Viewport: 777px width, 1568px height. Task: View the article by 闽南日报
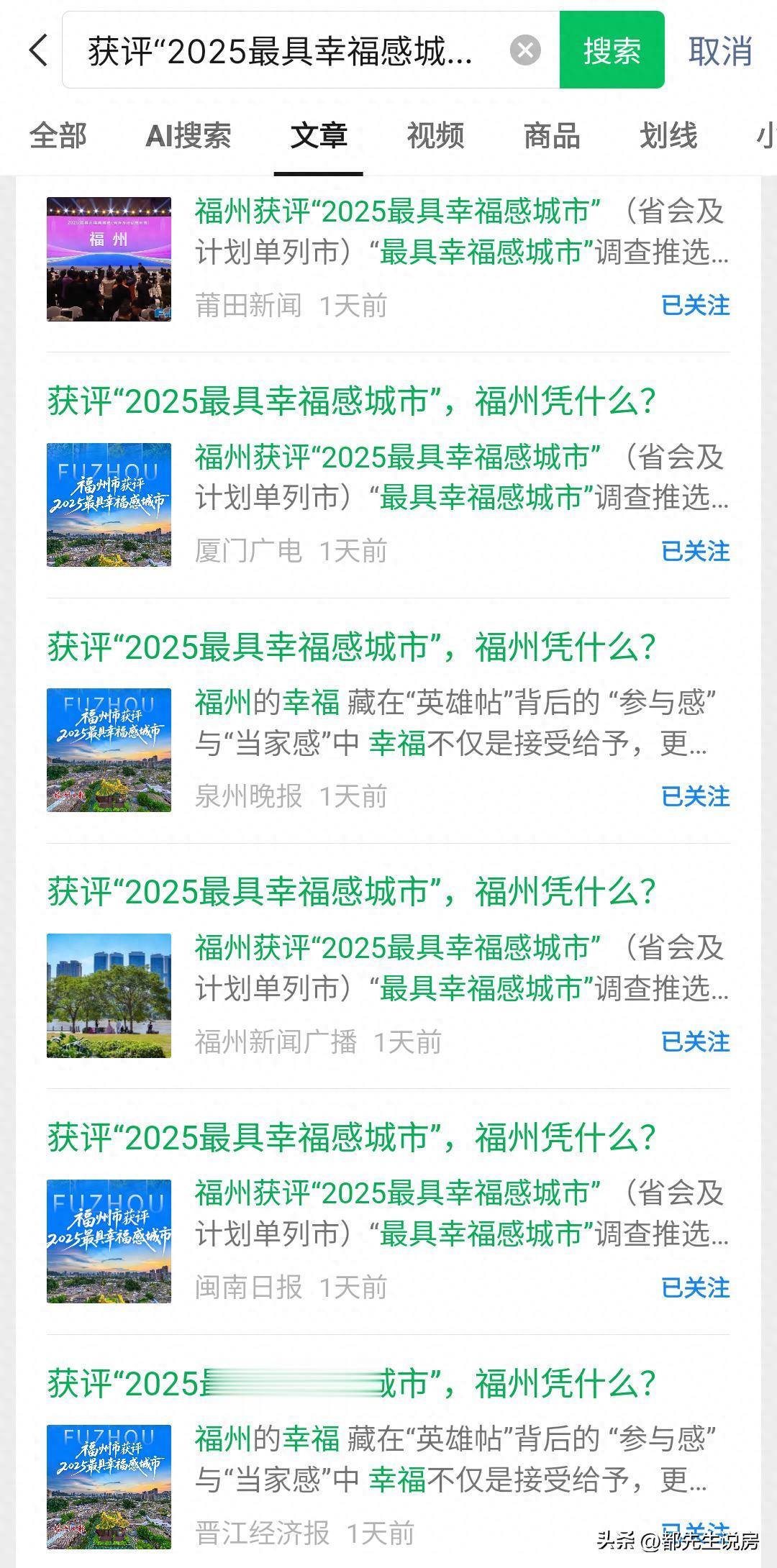(352, 1138)
